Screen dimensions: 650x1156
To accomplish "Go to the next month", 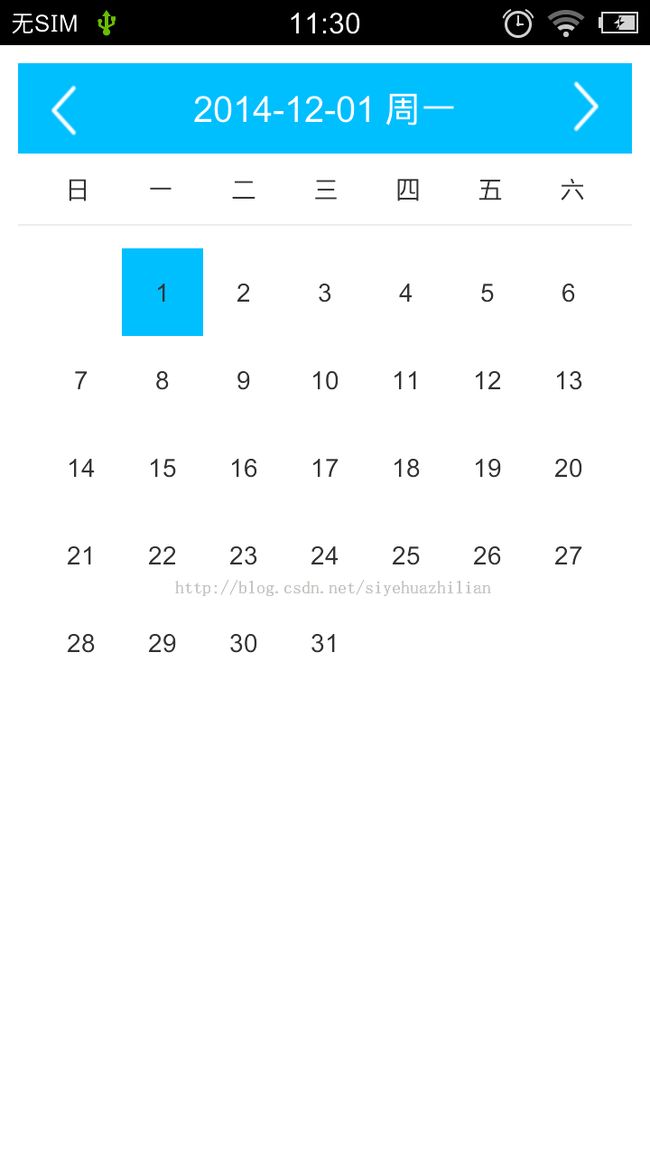I will (x=586, y=107).
